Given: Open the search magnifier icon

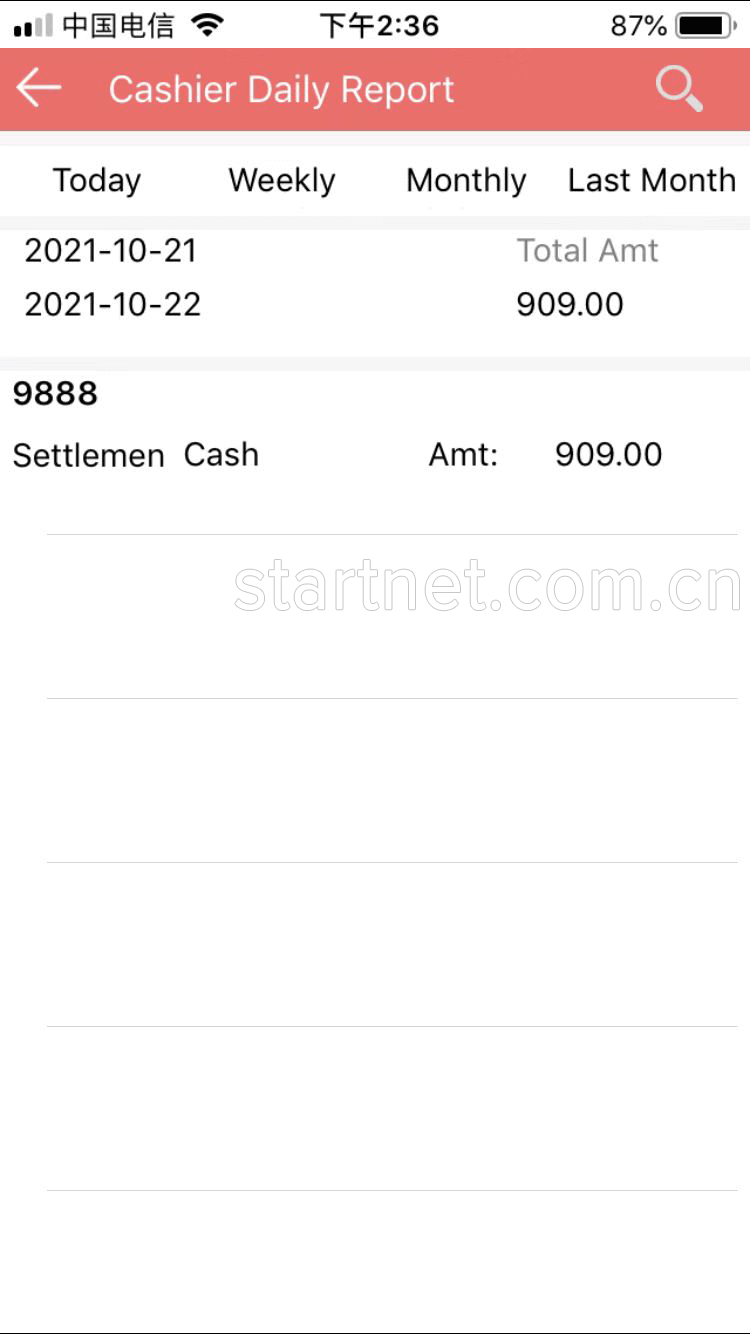Looking at the screenshot, I should 679,89.
